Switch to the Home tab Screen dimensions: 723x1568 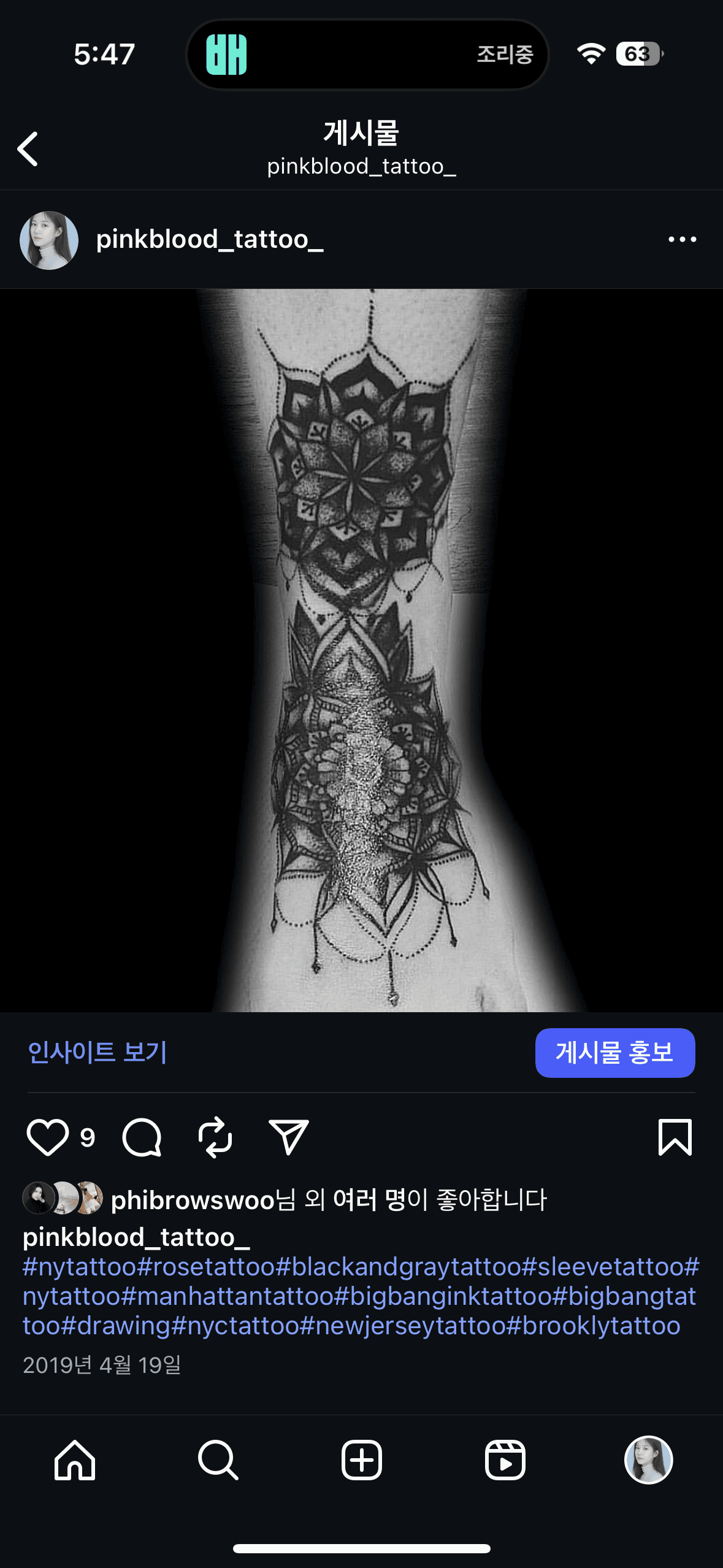[75, 1460]
